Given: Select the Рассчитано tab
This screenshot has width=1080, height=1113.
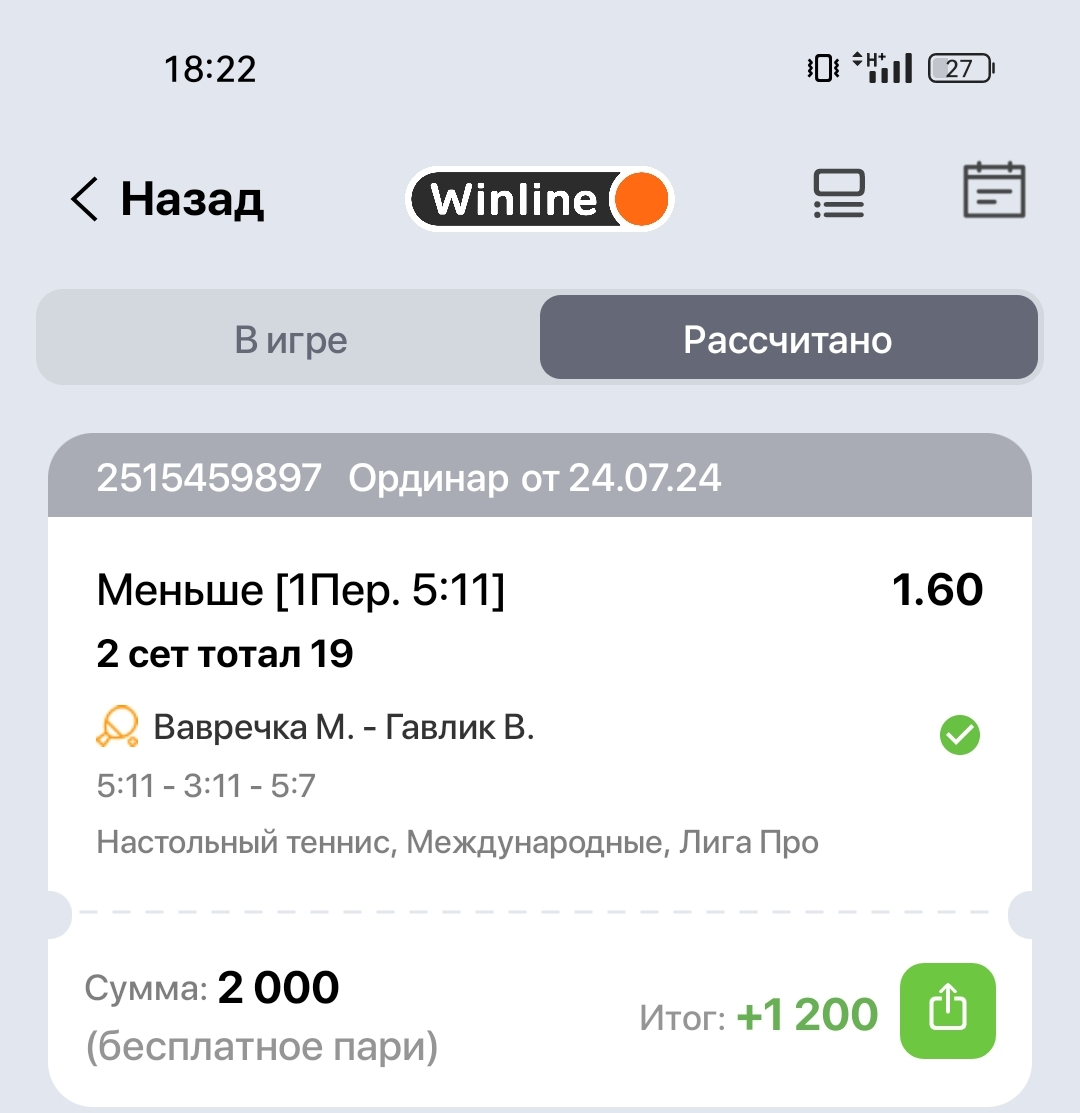Looking at the screenshot, I should click(x=788, y=340).
